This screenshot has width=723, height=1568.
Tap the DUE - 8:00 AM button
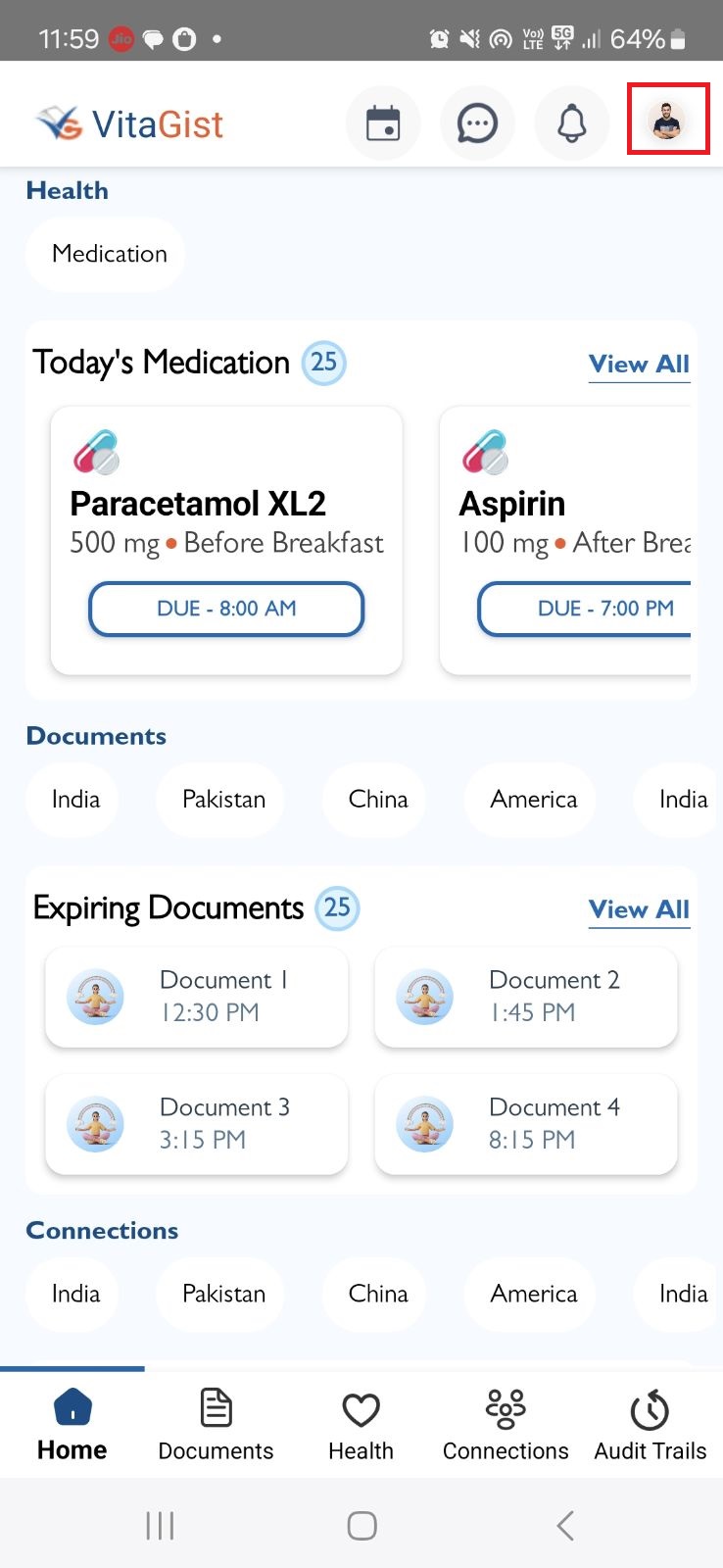[x=226, y=609]
